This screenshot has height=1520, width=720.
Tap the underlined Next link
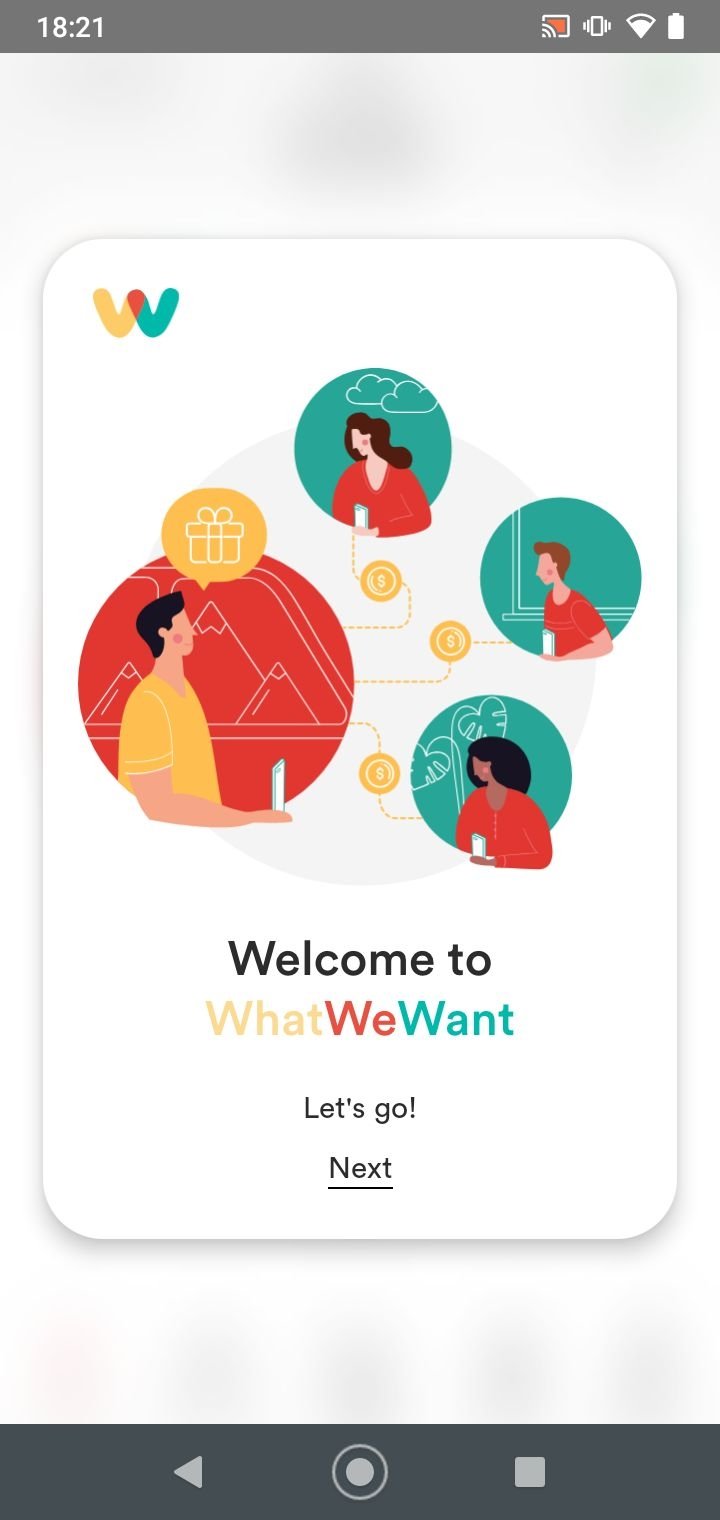tap(360, 1168)
